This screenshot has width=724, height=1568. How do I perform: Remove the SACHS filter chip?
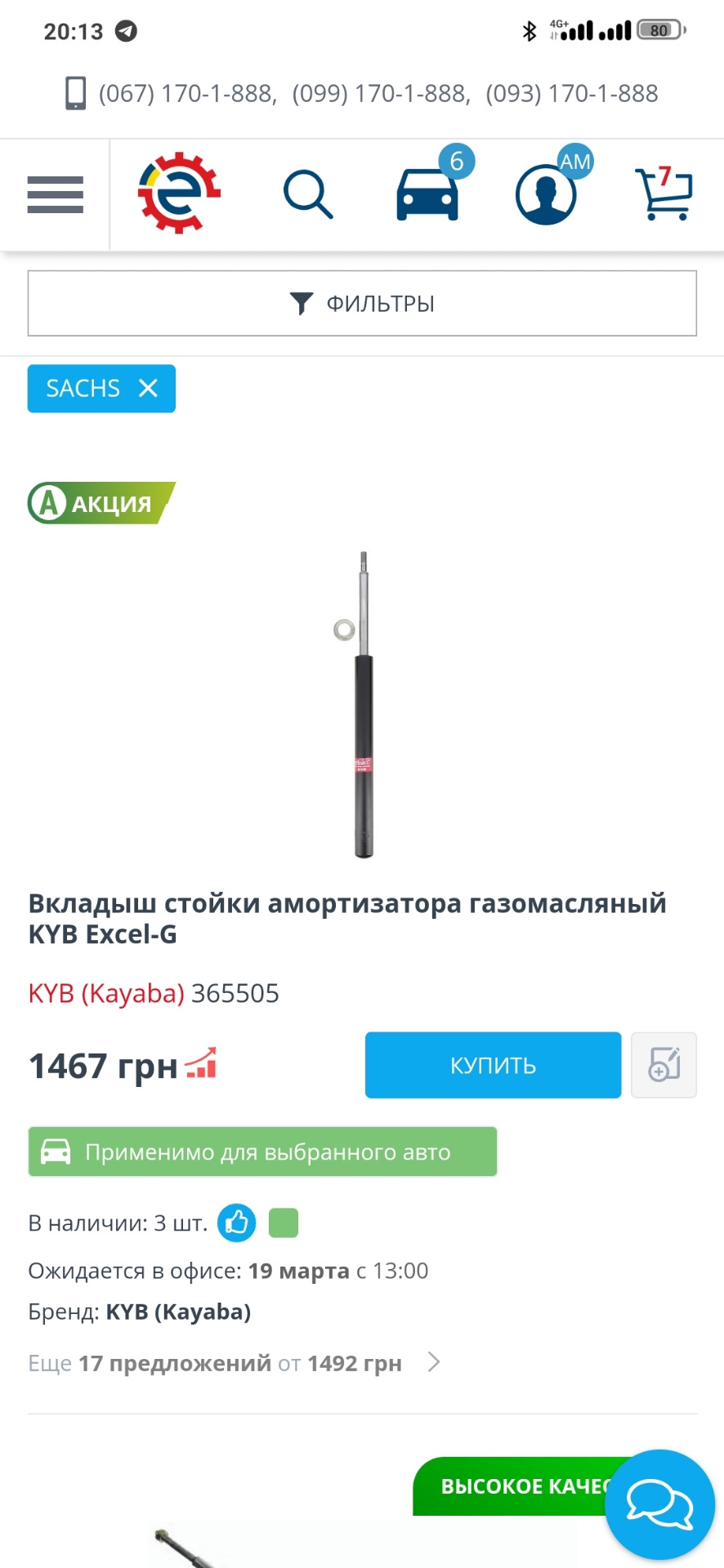(x=148, y=389)
